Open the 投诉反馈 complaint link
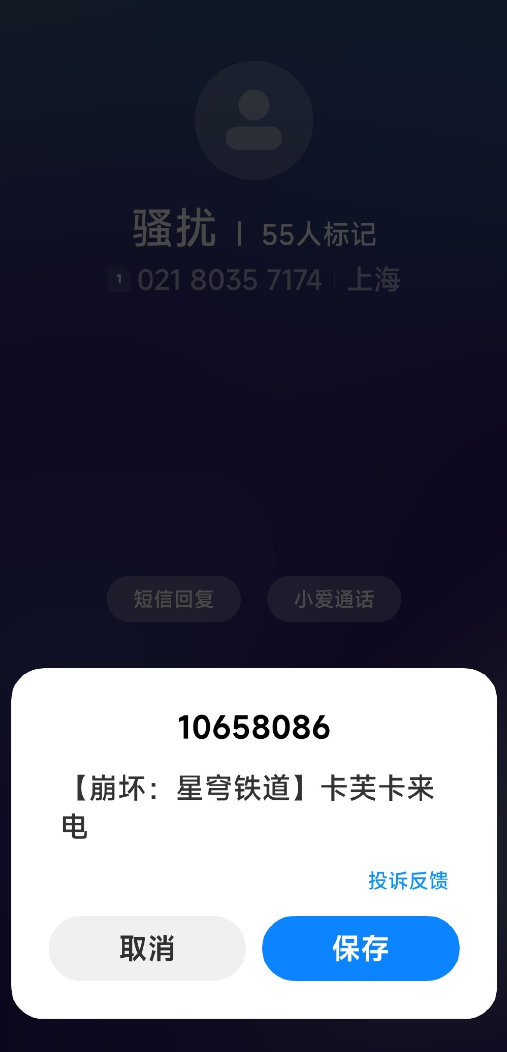The height and width of the screenshot is (1052, 507). coord(408,880)
